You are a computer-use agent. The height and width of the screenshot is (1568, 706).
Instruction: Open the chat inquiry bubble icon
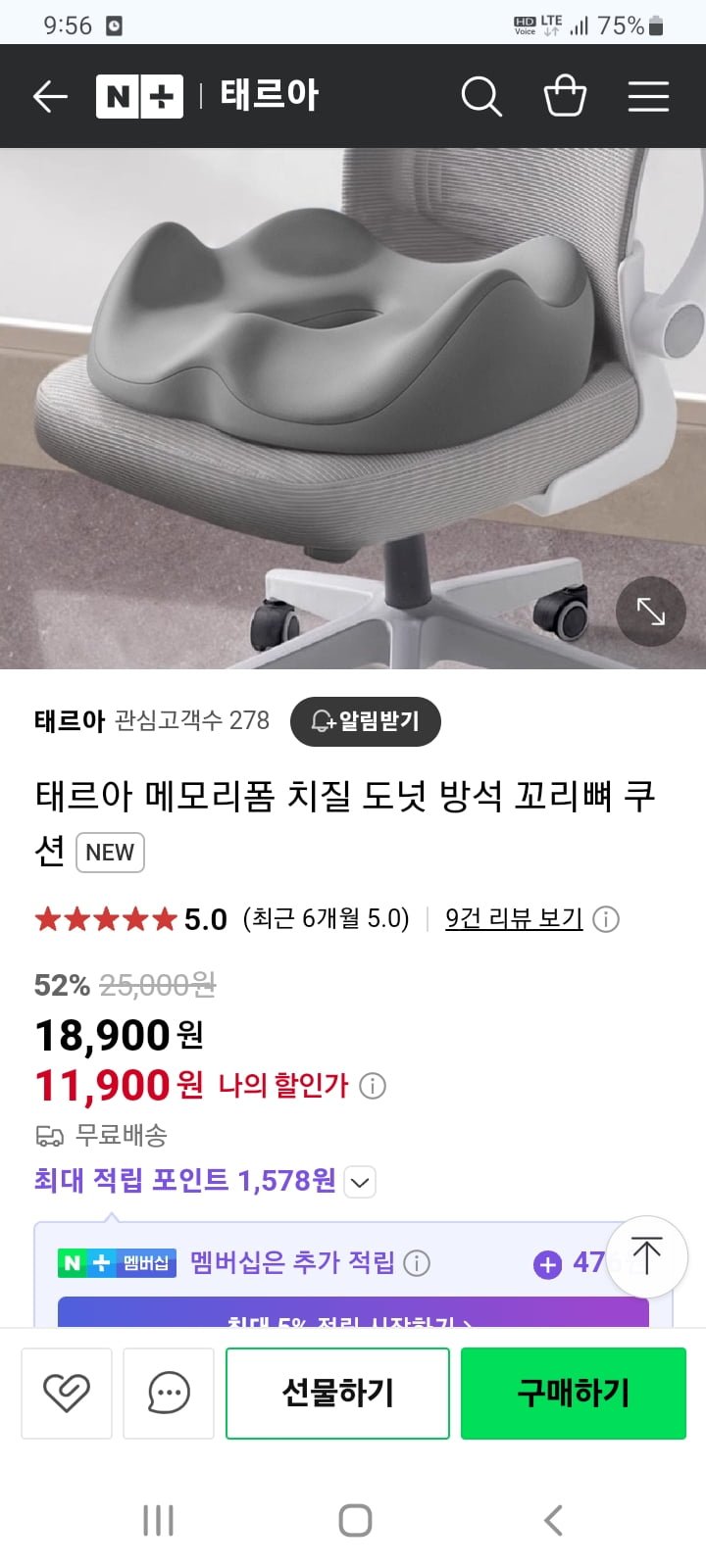point(169,1393)
